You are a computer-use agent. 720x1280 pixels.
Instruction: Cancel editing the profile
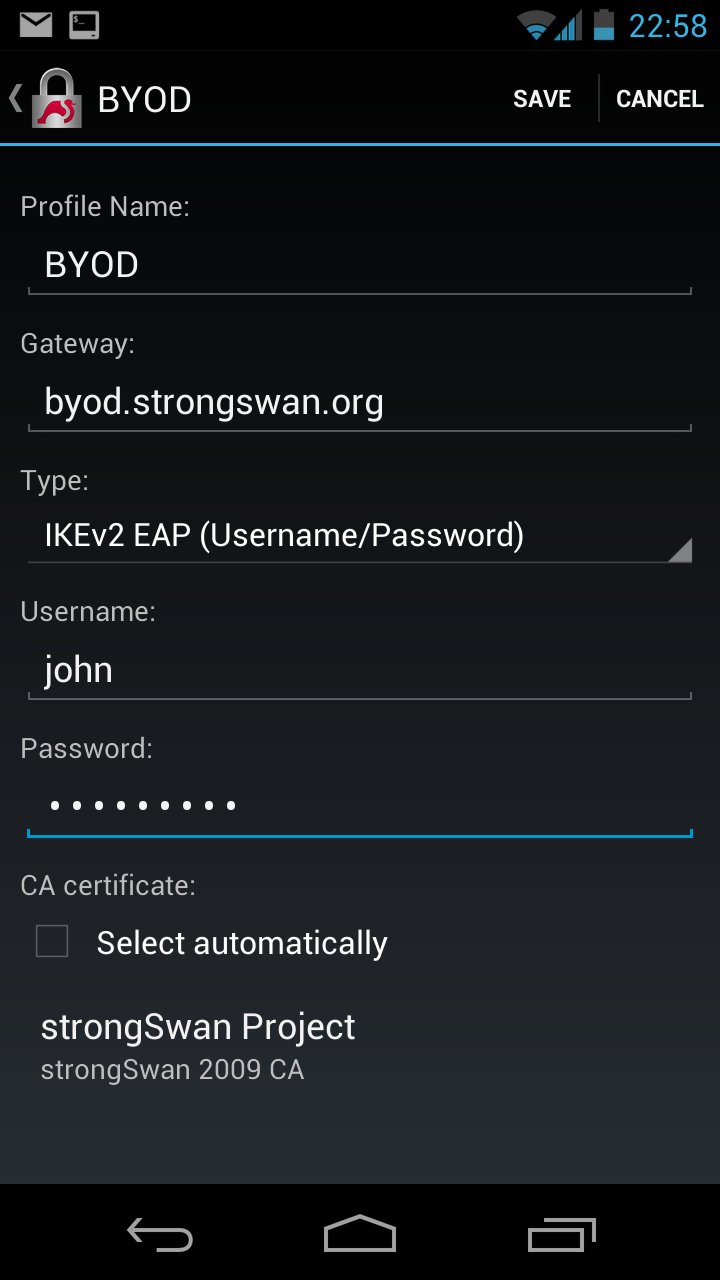pos(660,99)
